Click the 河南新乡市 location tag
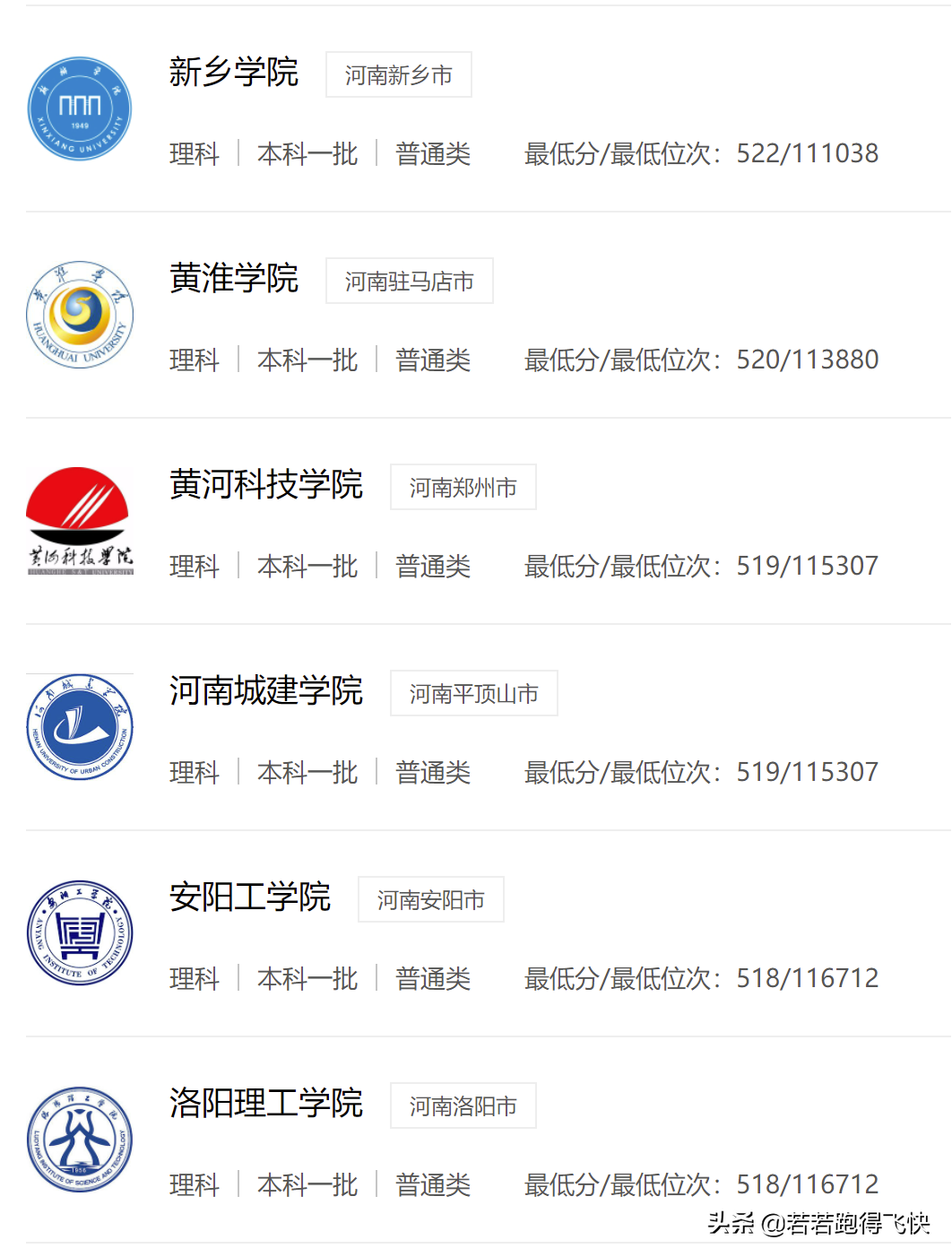Screen dimensions: 952x1257 point(397,75)
